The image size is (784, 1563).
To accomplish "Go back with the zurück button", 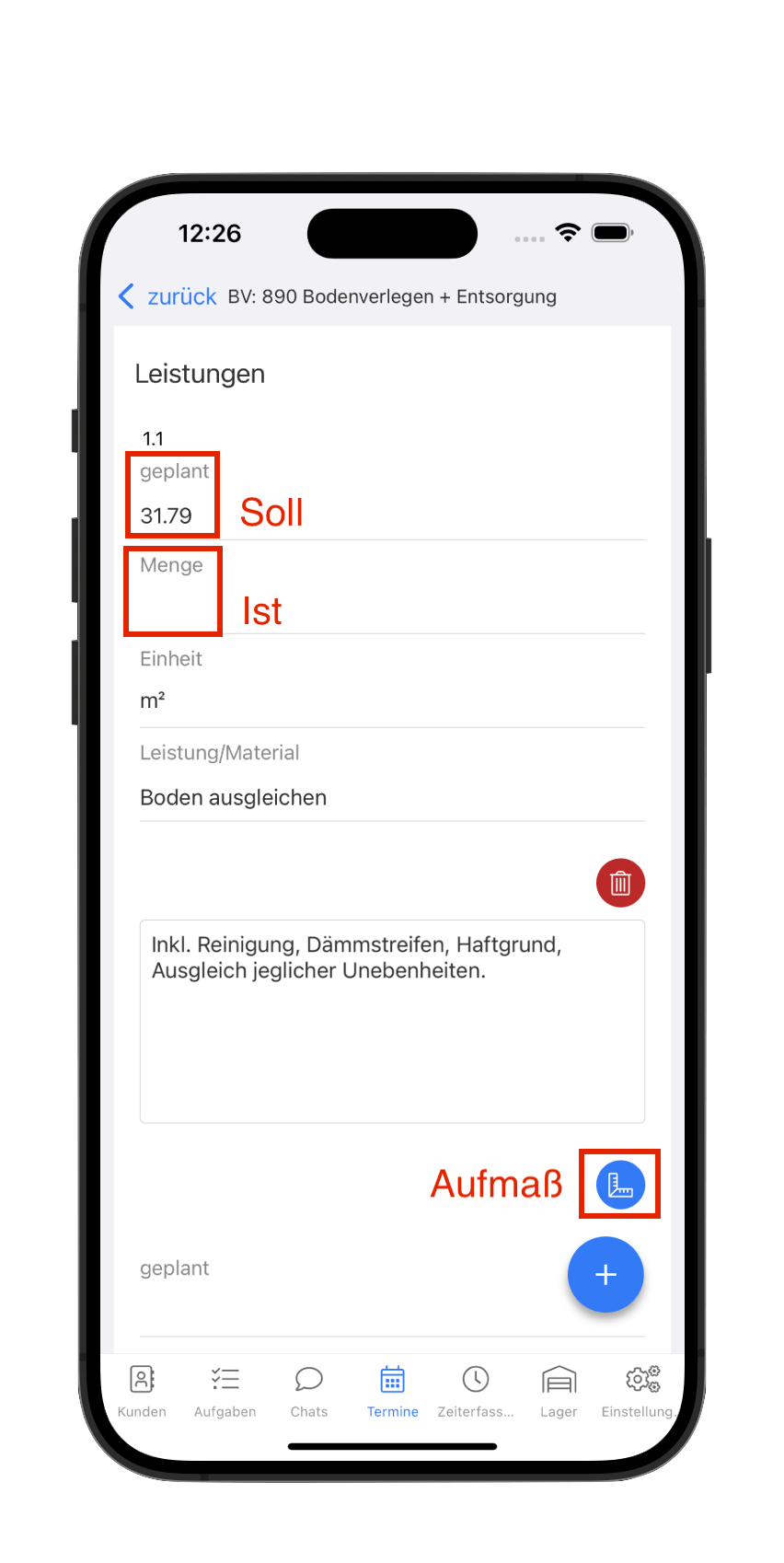I will [x=167, y=296].
